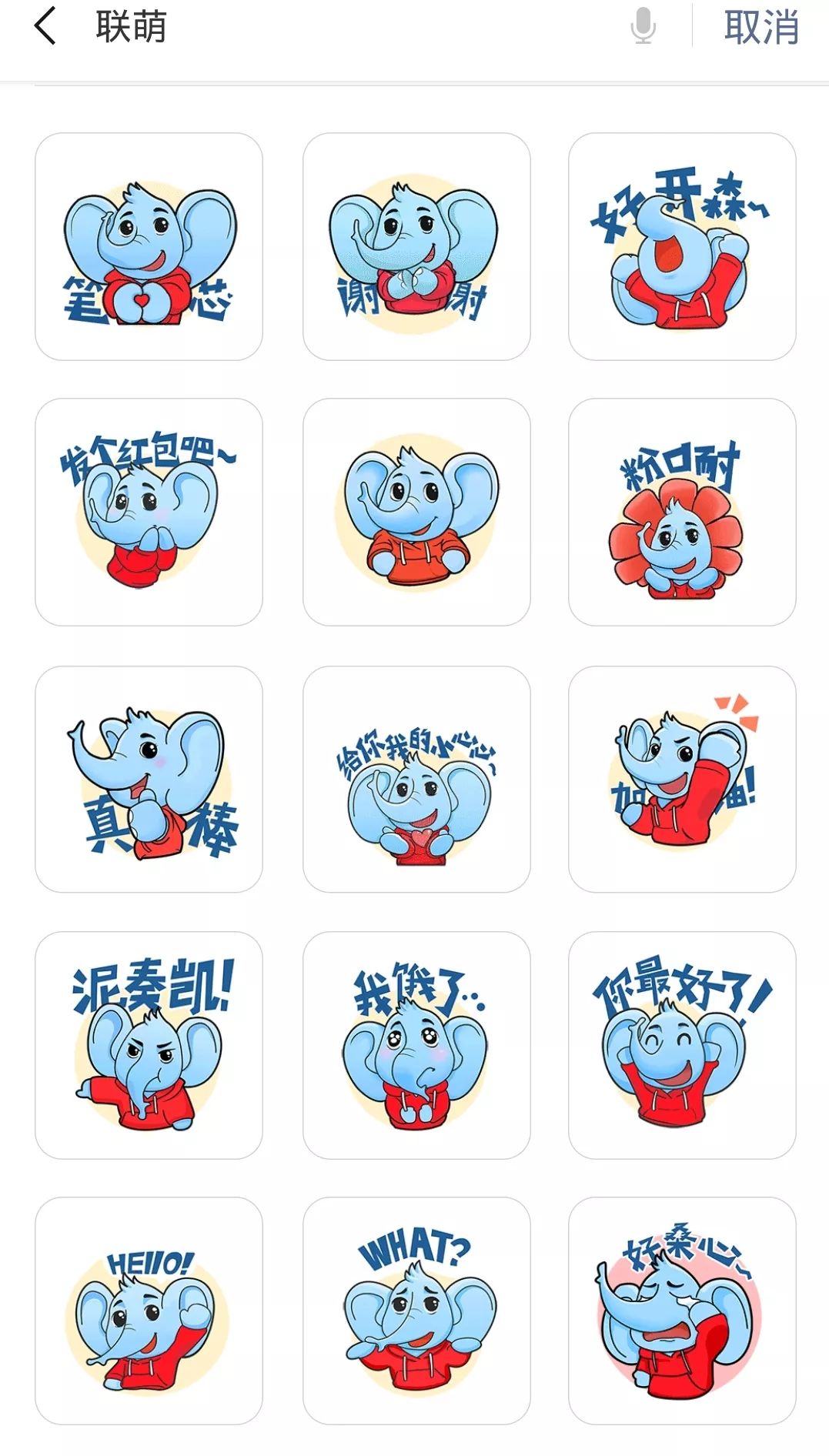Choose the HELLO! waving elephant sticker
The height and width of the screenshot is (1456, 829).
[149, 1310]
